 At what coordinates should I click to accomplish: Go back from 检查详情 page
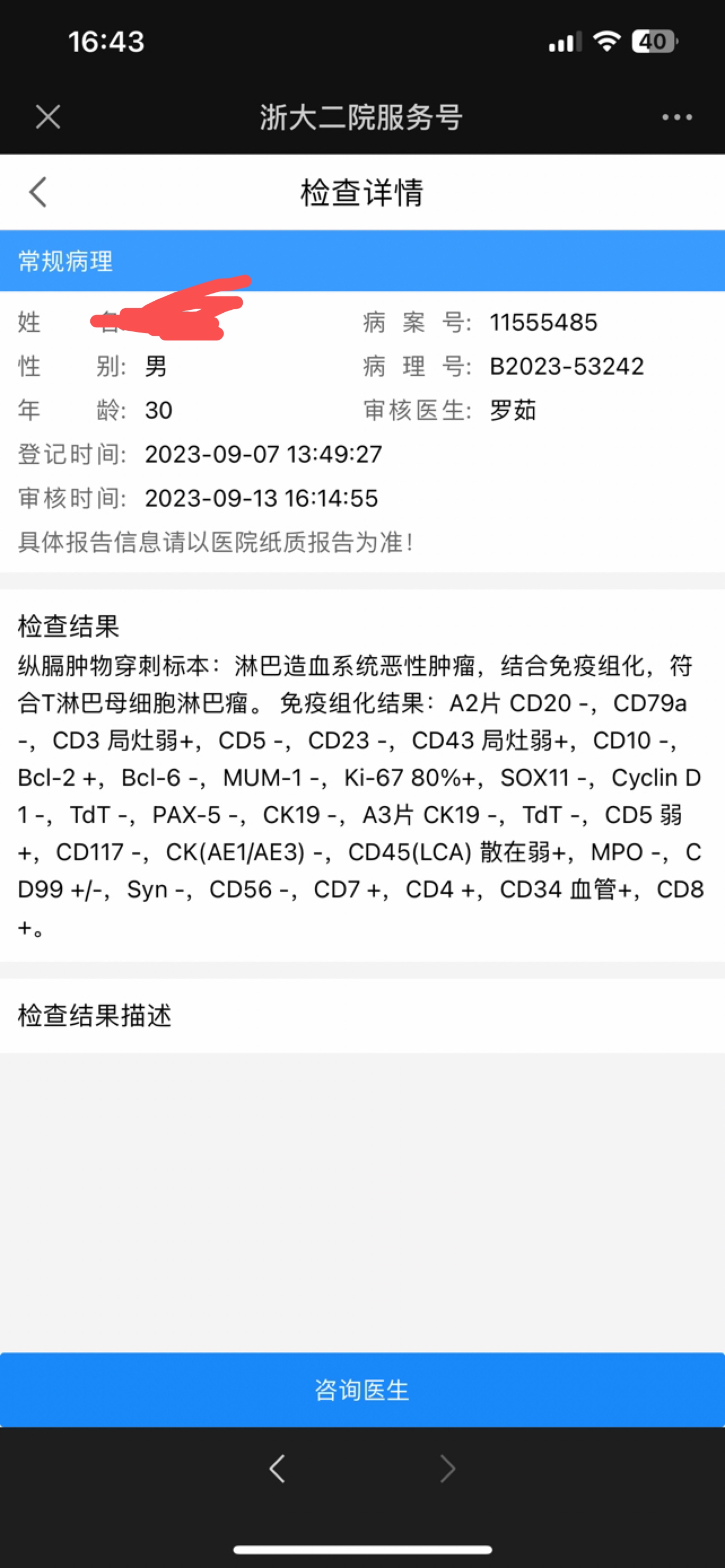pyautogui.click(x=38, y=192)
